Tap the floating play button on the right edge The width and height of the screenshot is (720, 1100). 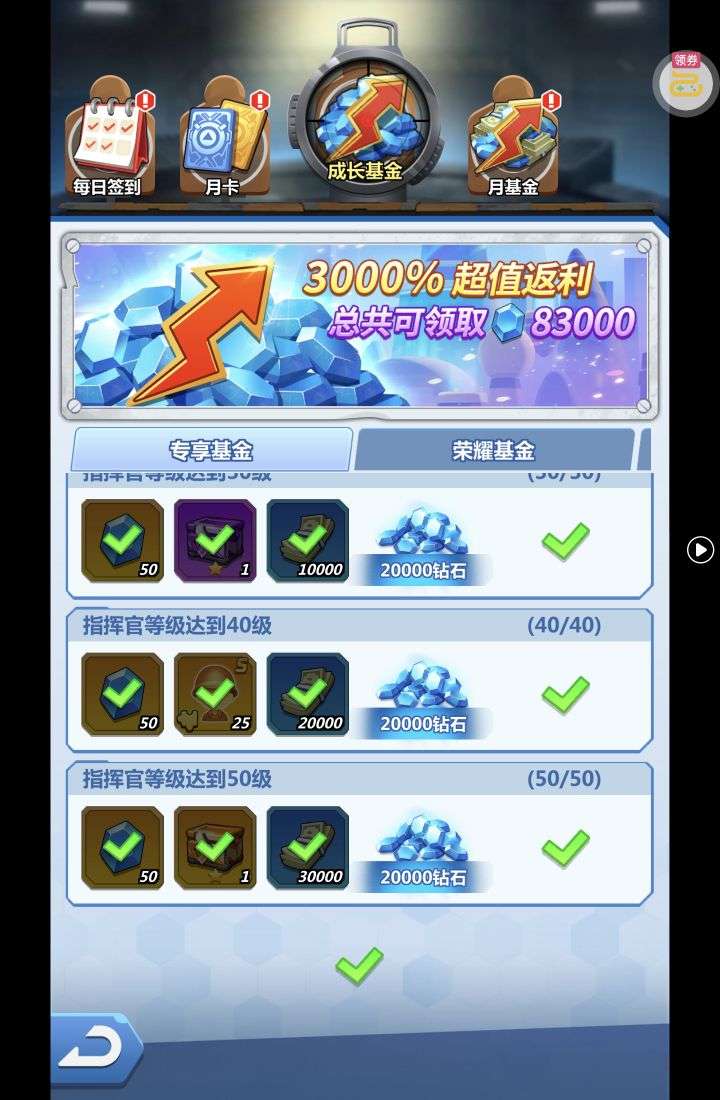tap(700, 549)
